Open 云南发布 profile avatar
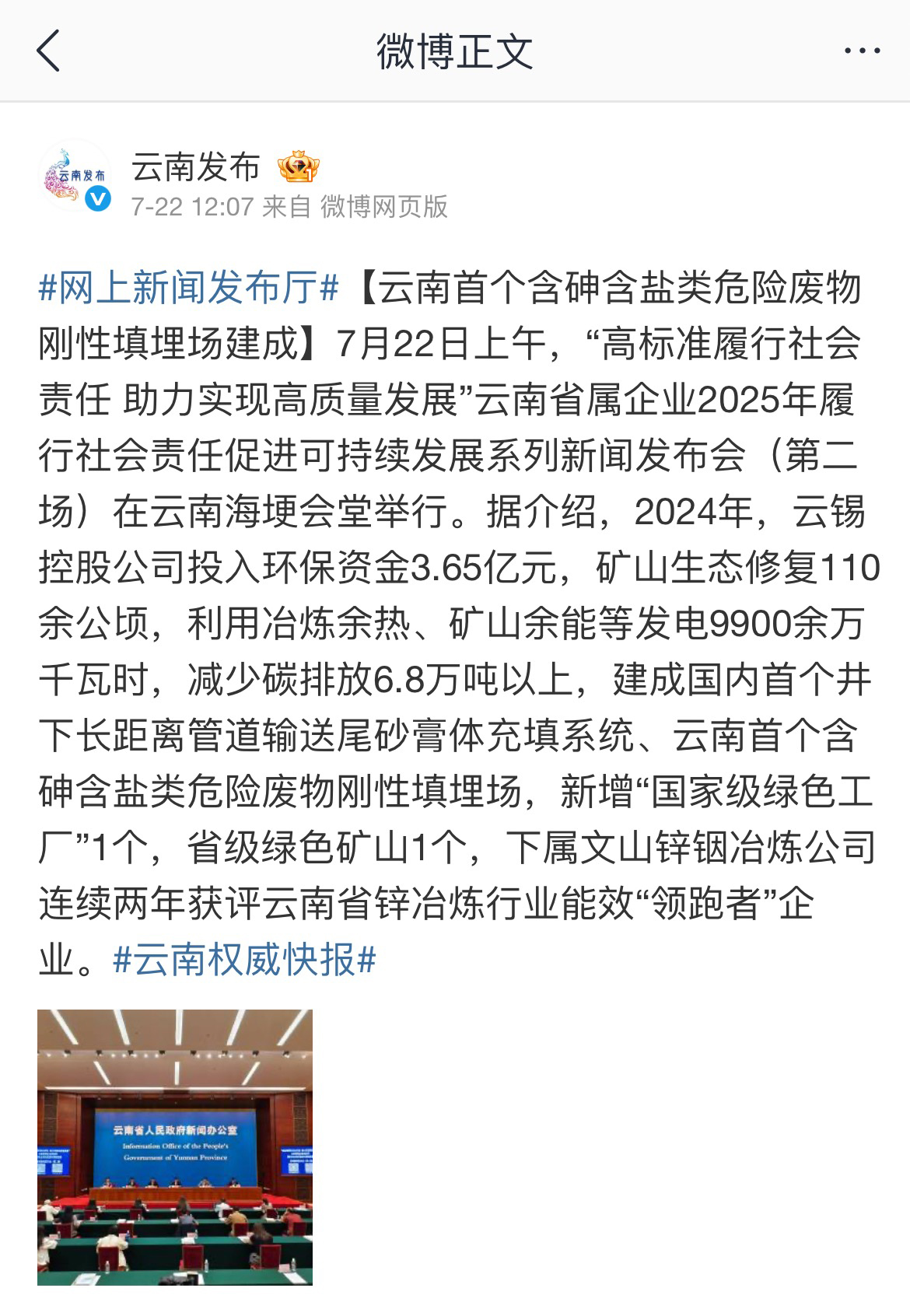 tap(75, 176)
